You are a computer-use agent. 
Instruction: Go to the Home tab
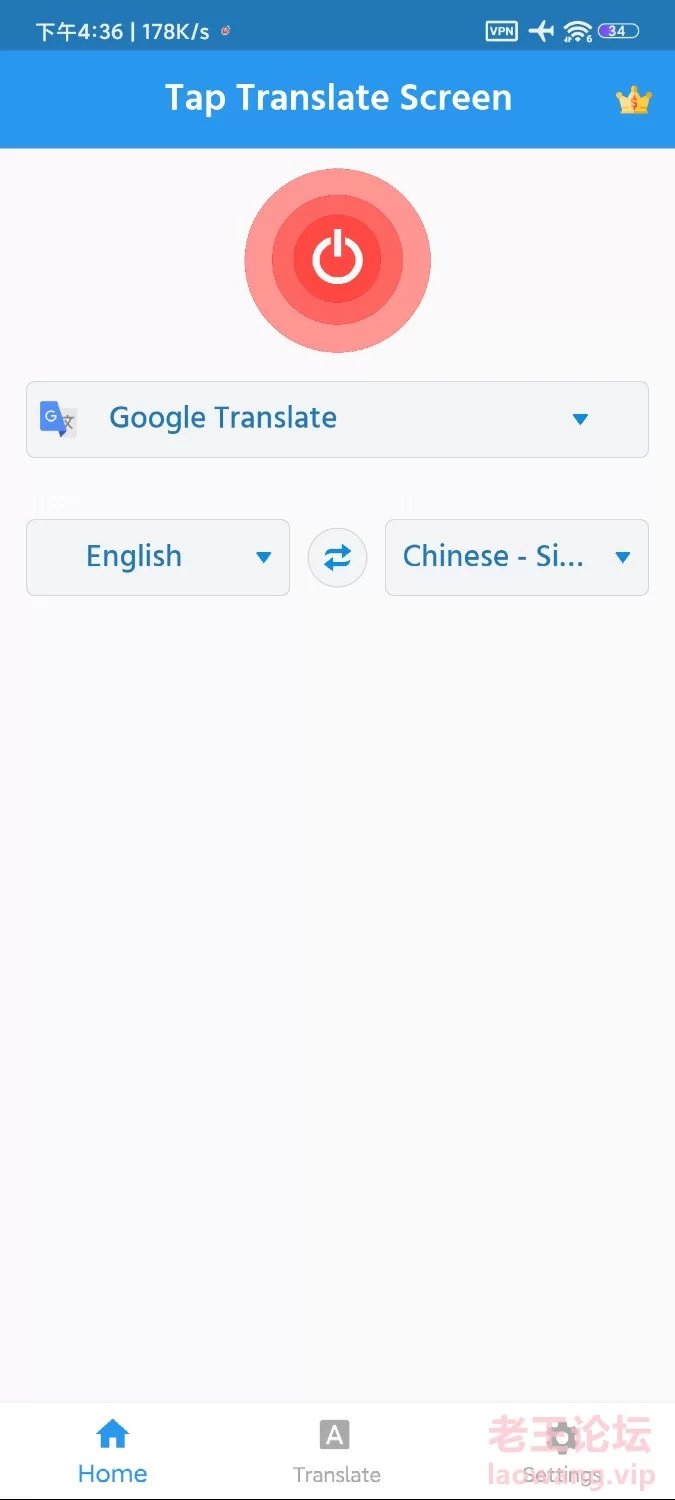pyautogui.click(x=112, y=1451)
